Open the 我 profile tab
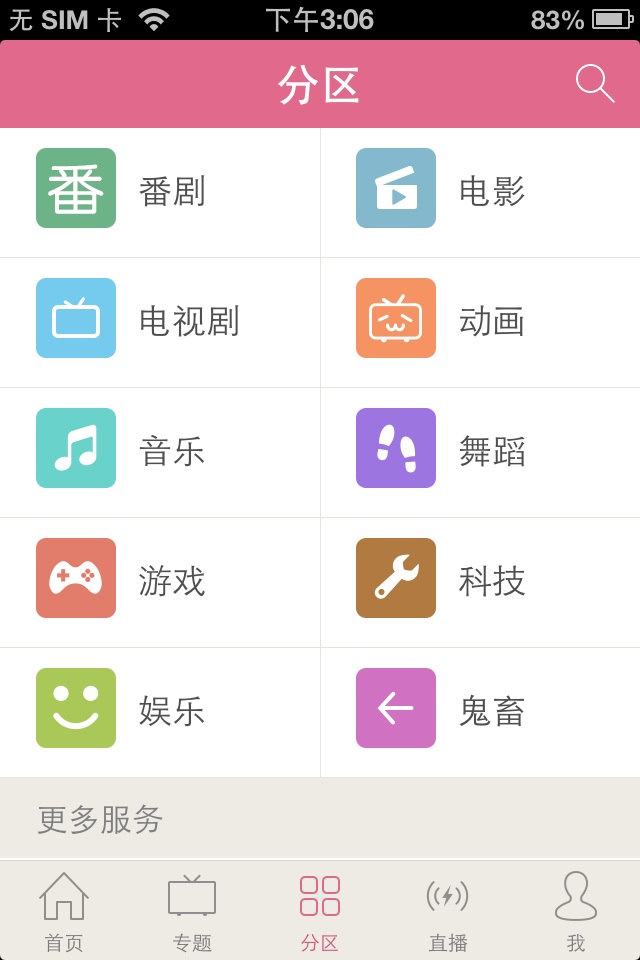The height and width of the screenshot is (960, 640). pyautogui.click(x=576, y=911)
